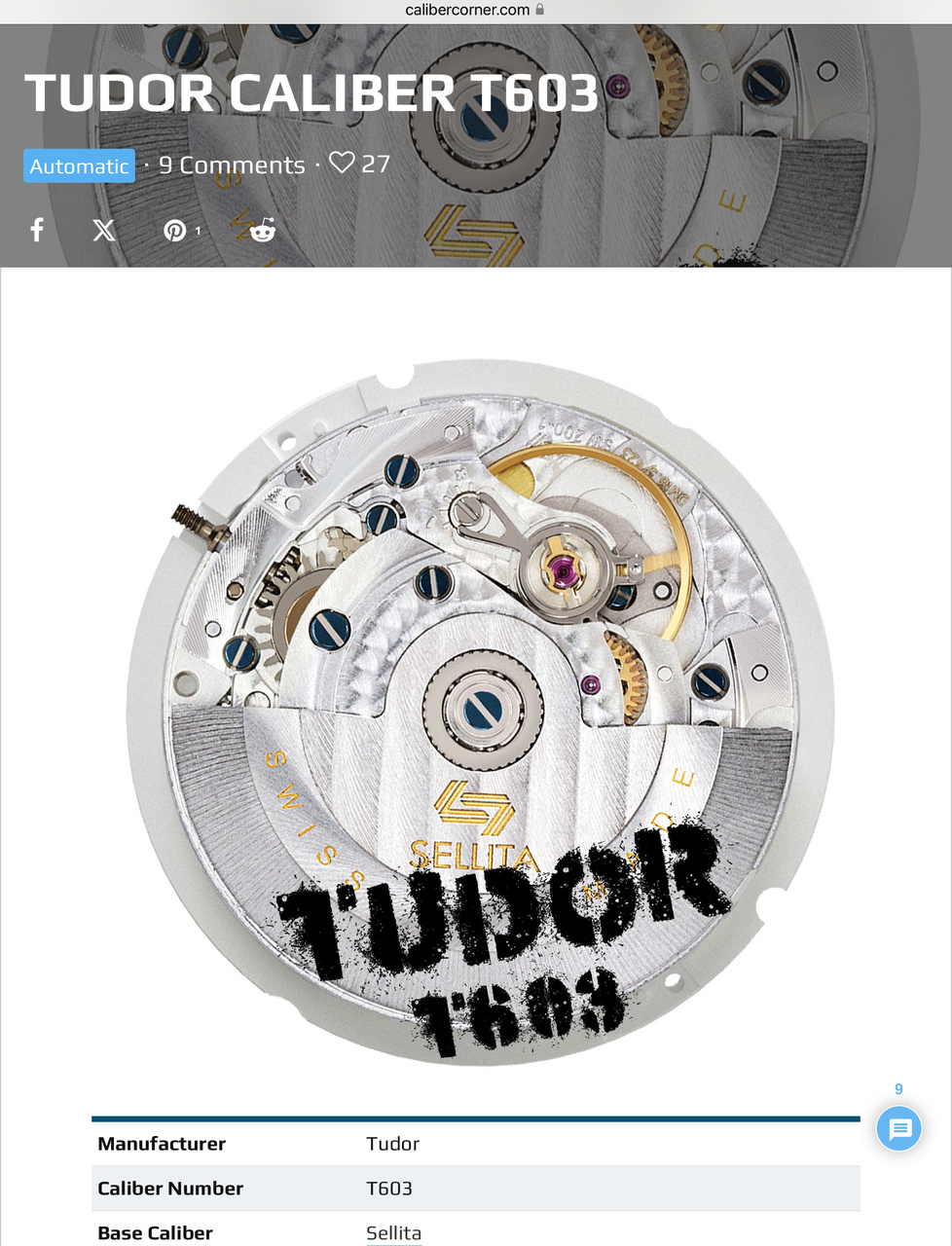This screenshot has width=952, height=1246.
Task: Pin this article on Pinterest
Action: point(175,231)
